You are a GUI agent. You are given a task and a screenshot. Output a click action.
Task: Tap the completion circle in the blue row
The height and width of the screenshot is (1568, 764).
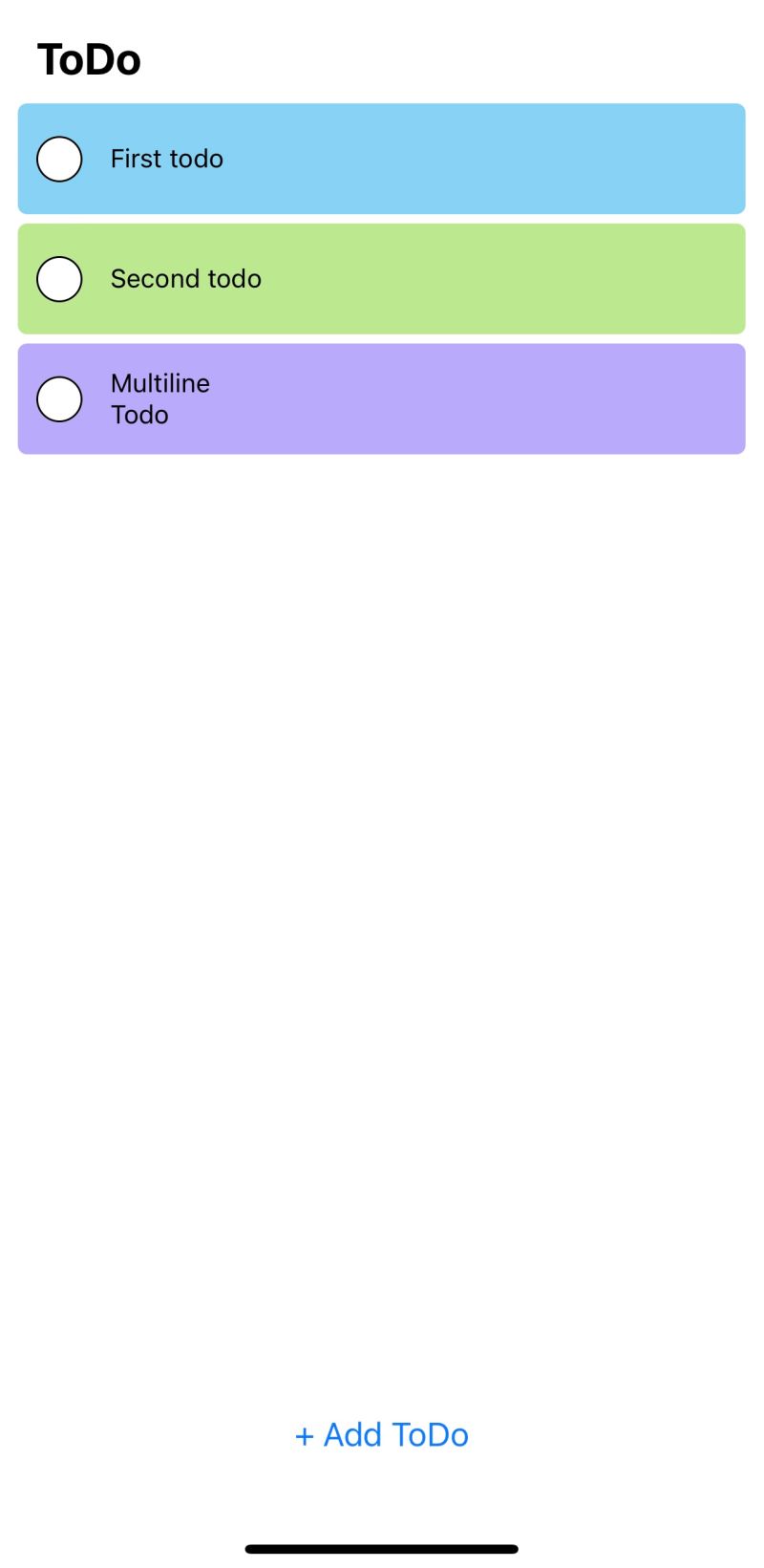(x=59, y=159)
